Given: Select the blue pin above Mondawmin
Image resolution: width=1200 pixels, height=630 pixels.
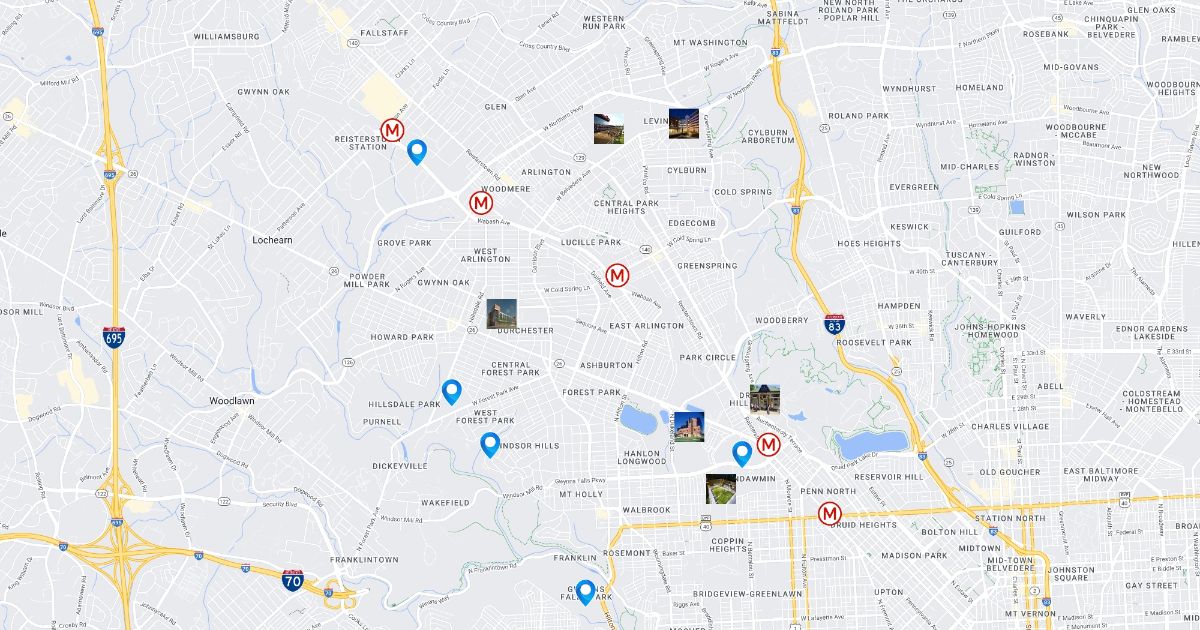Looking at the screenshot, I should tap(742, 454).
